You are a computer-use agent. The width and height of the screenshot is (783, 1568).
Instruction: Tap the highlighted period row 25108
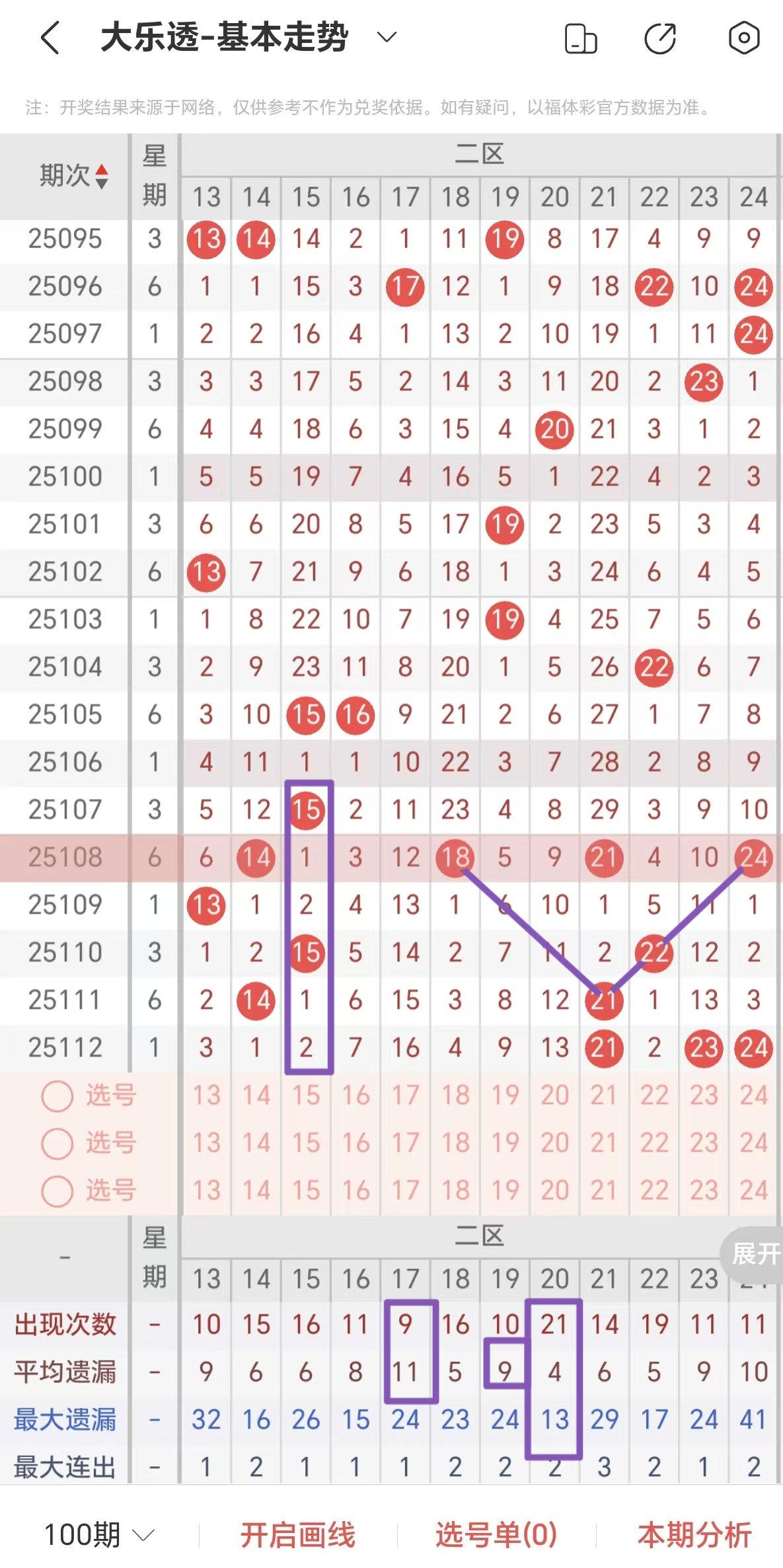tap(64, 857)
